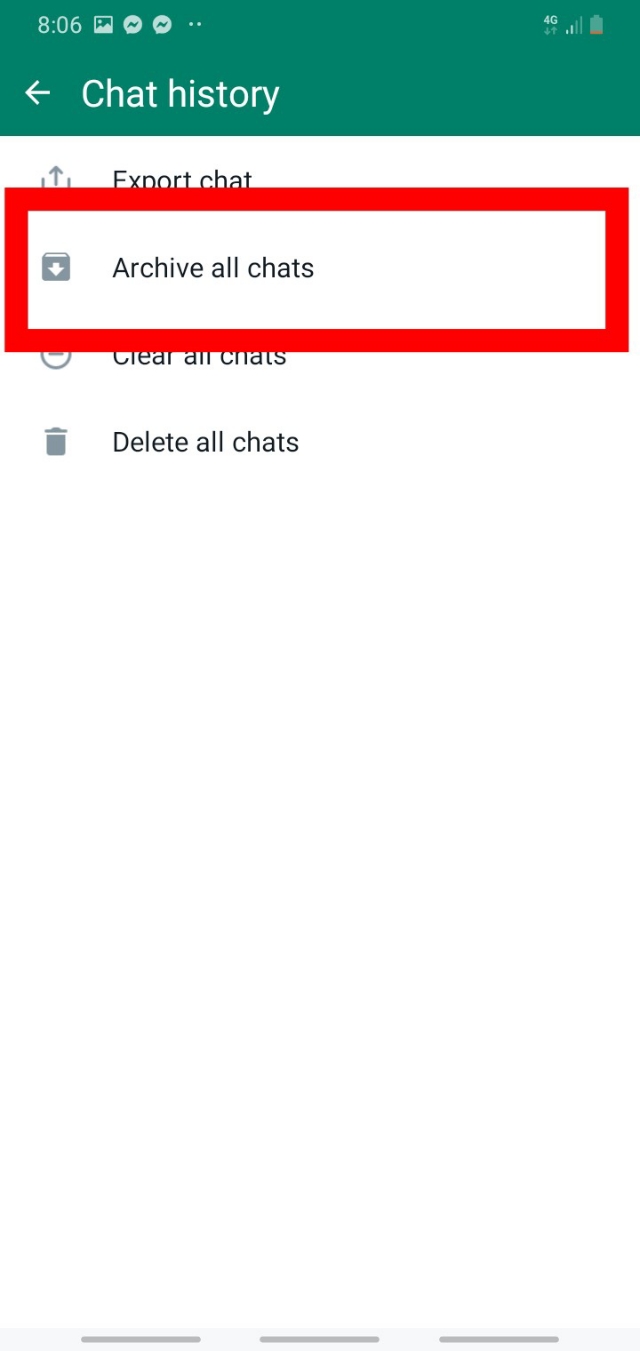Select Delete all chats
This screenshot has height=1351, width=640.
point(205,442)
